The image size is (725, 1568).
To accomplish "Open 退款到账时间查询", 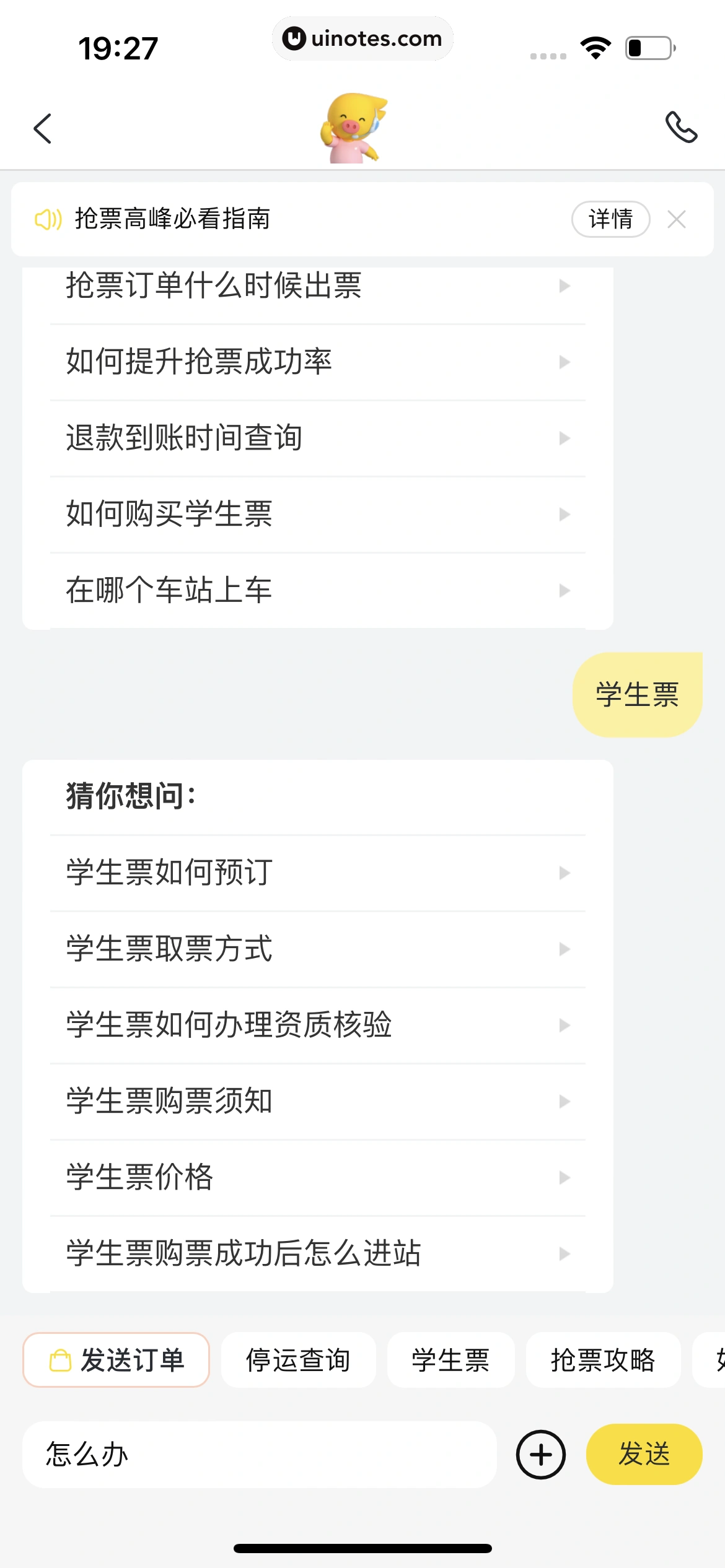I will point(317,438).
